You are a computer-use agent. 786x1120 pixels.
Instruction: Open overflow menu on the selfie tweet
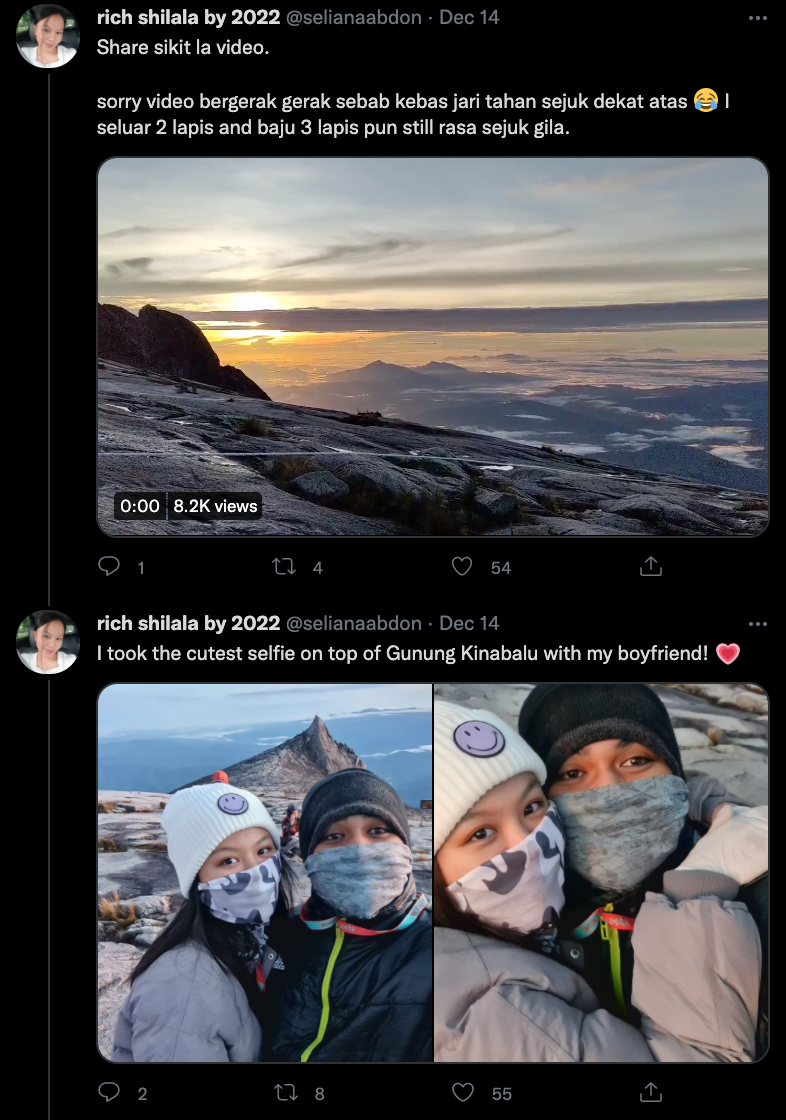[x=758, y=624]
